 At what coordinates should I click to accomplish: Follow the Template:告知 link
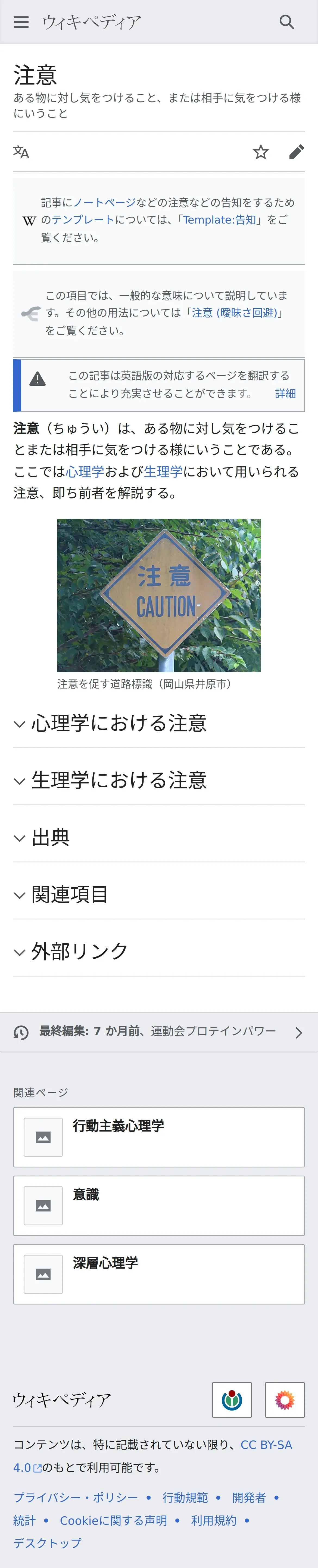point(220,220)
